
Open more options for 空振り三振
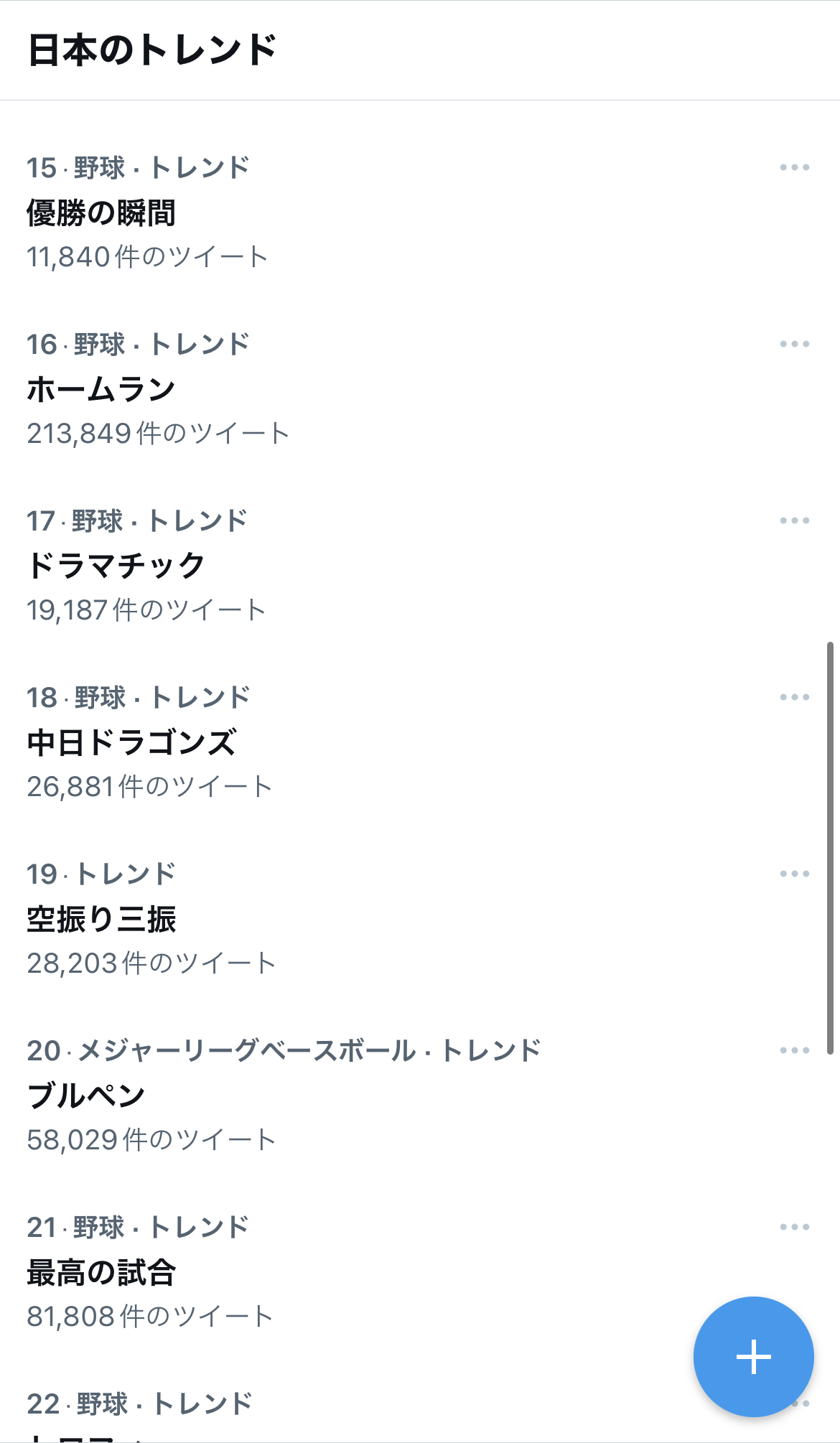point(795,874)
